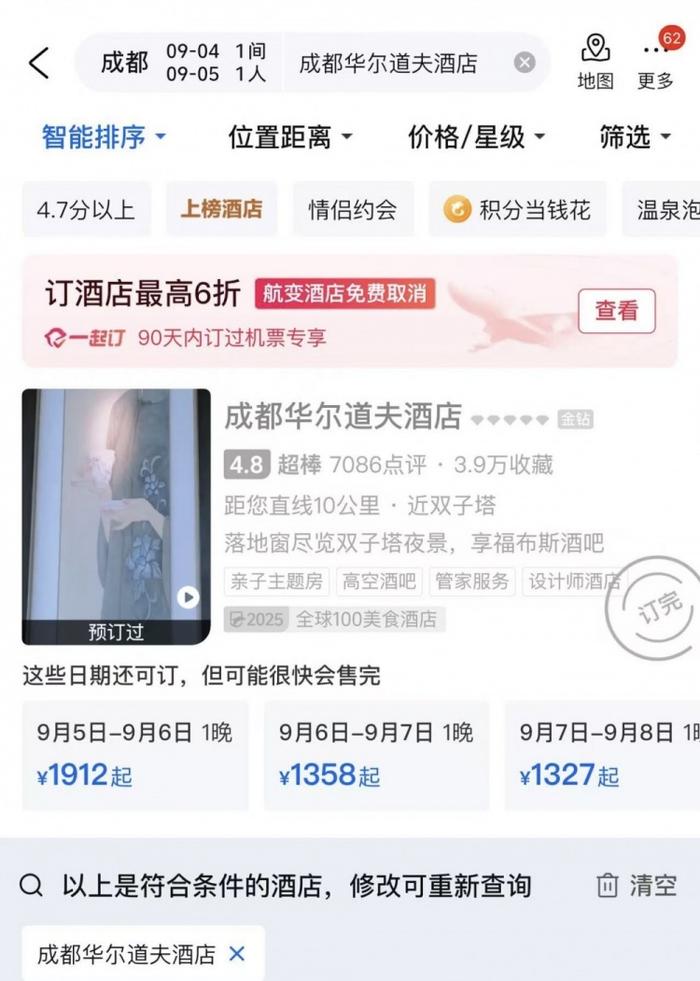Select the 情侣约会 filter chip
The width and height of the screenshot is (700, 981).
(x=352, y=209)
